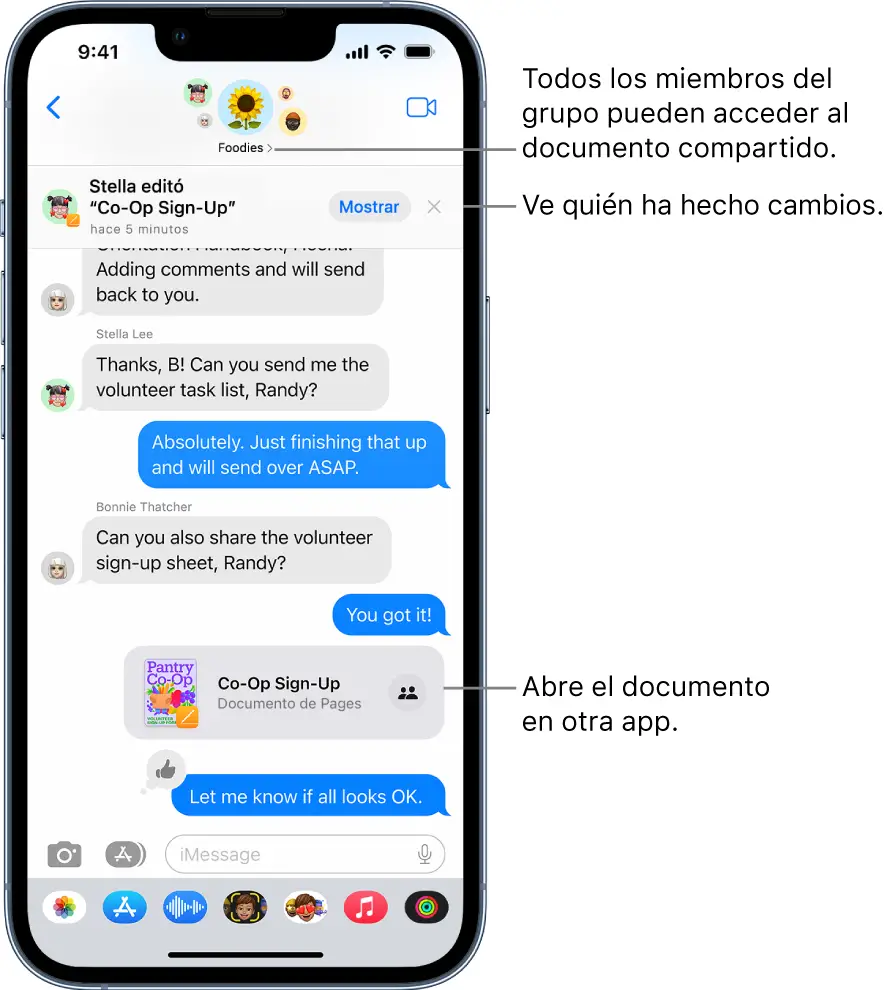Image resolution: width=896 pixels, height=990 pixels.
Task: Open the Memoji app
Action: [245, 908]
